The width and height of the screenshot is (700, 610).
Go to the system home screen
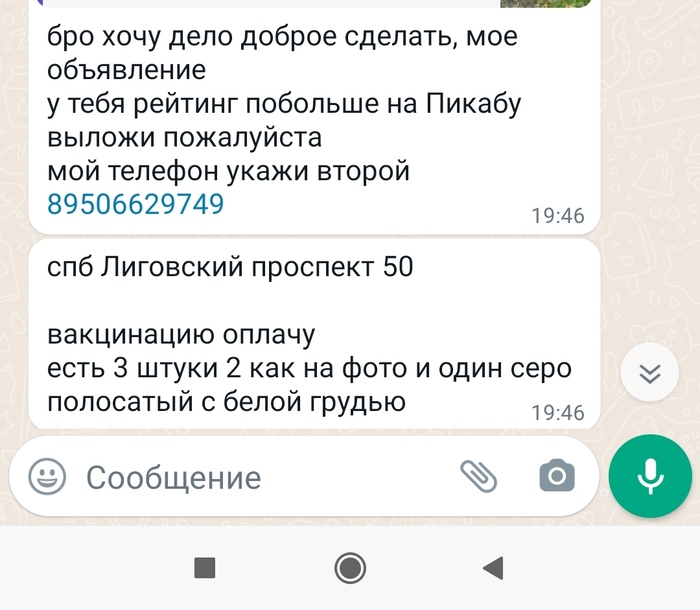tap(350, 569)
